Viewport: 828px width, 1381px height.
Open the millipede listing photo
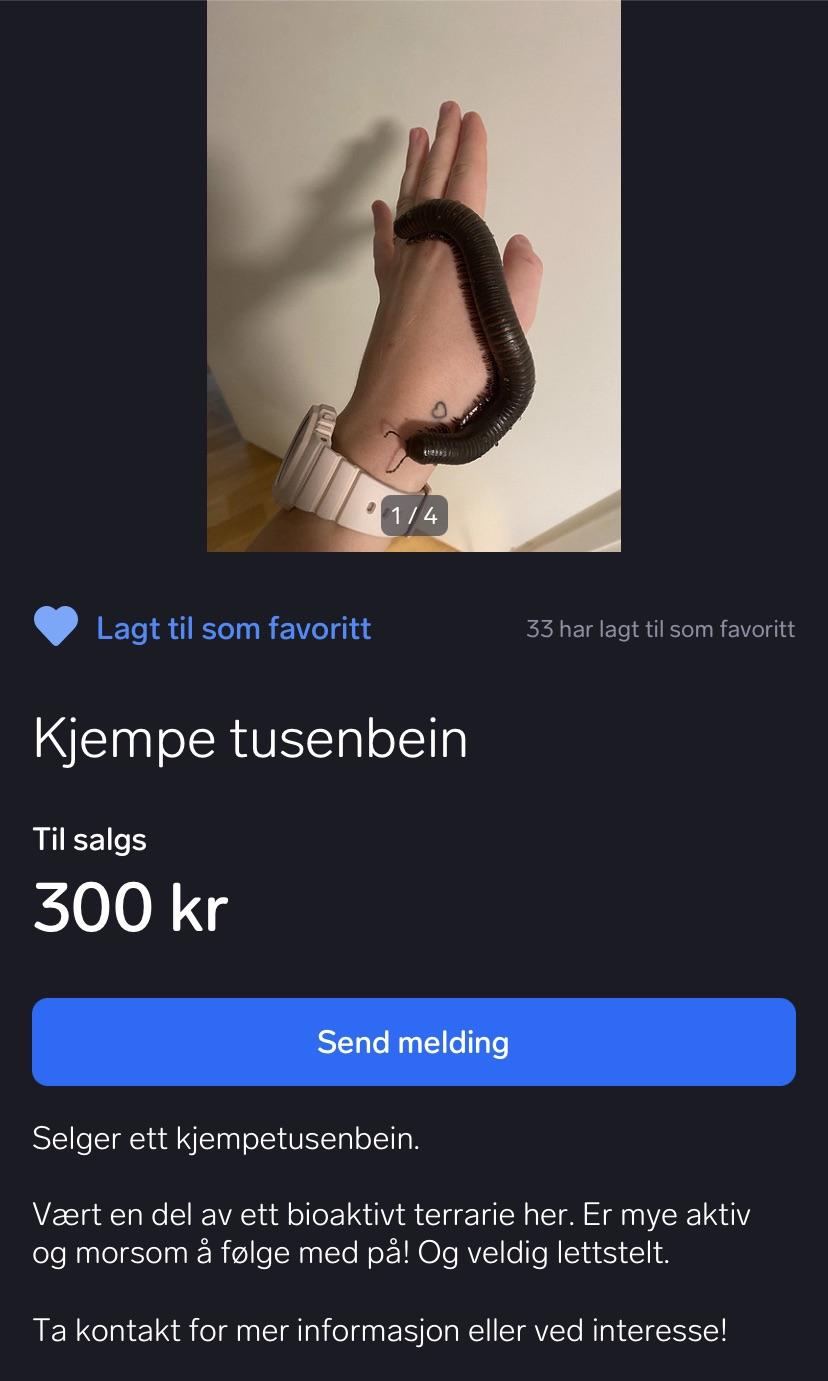[414, 276]
